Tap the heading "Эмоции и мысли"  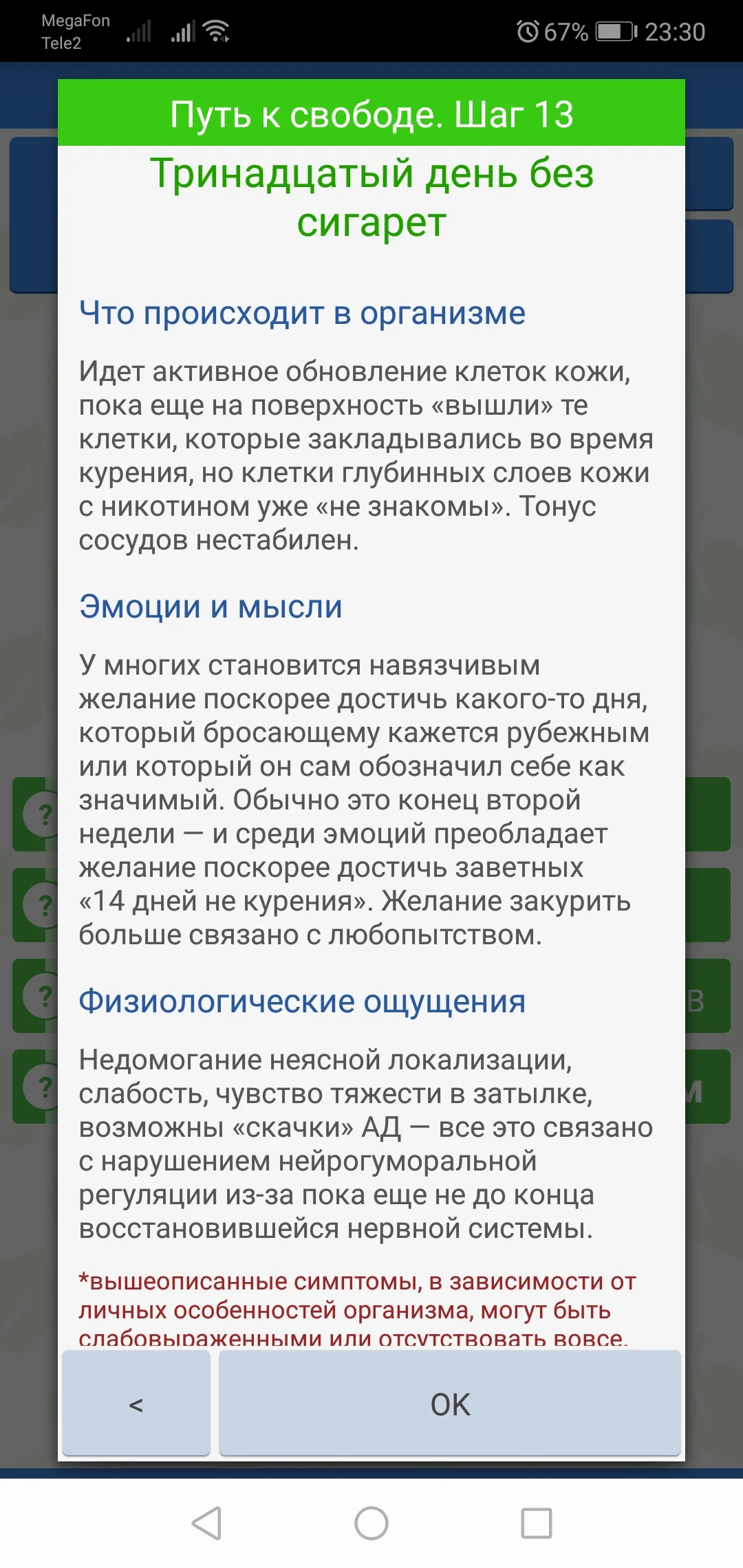pyautogui.click(x=212, y=607)
